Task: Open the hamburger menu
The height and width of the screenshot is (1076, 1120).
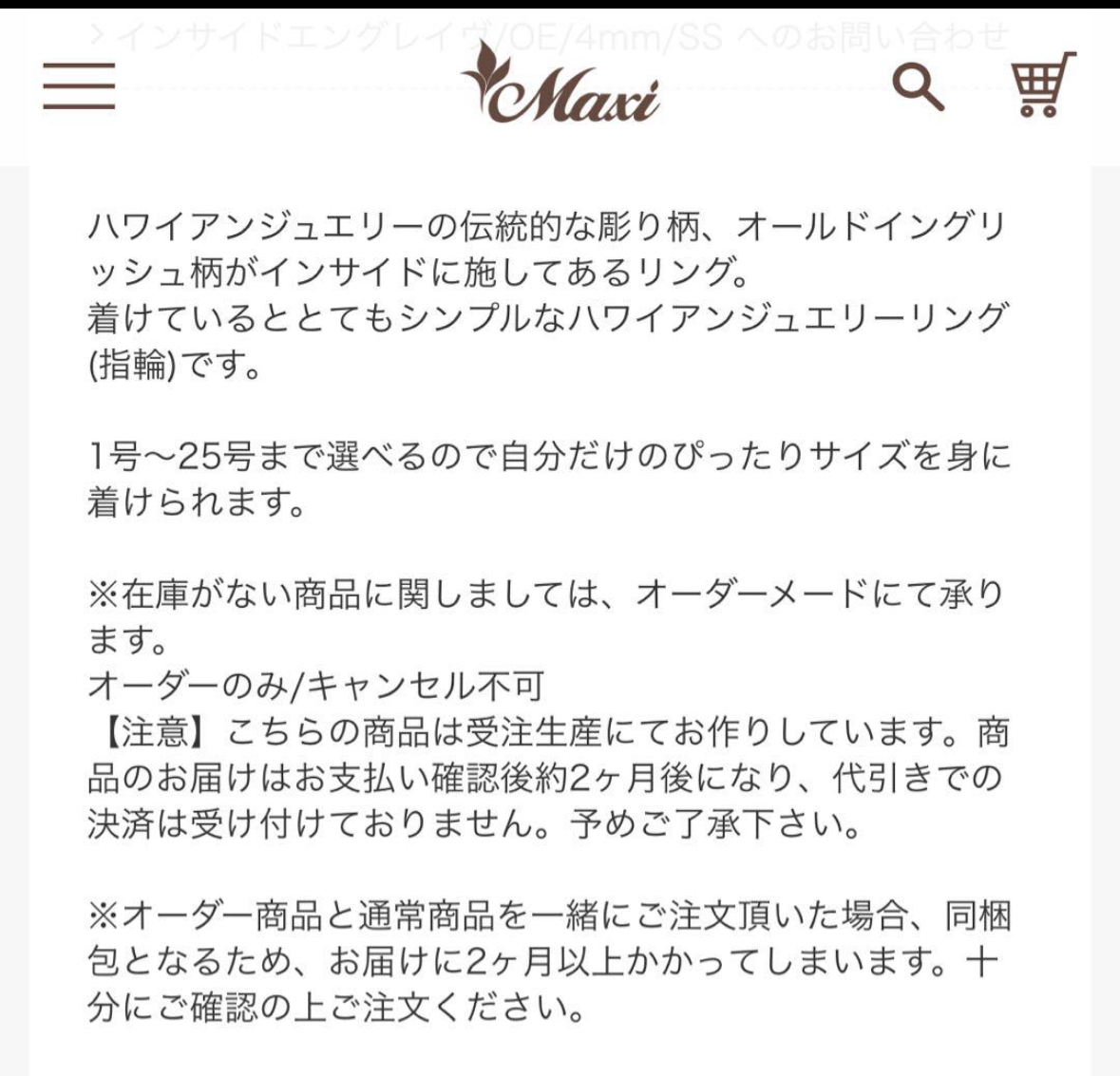Action: pos(79,85)
